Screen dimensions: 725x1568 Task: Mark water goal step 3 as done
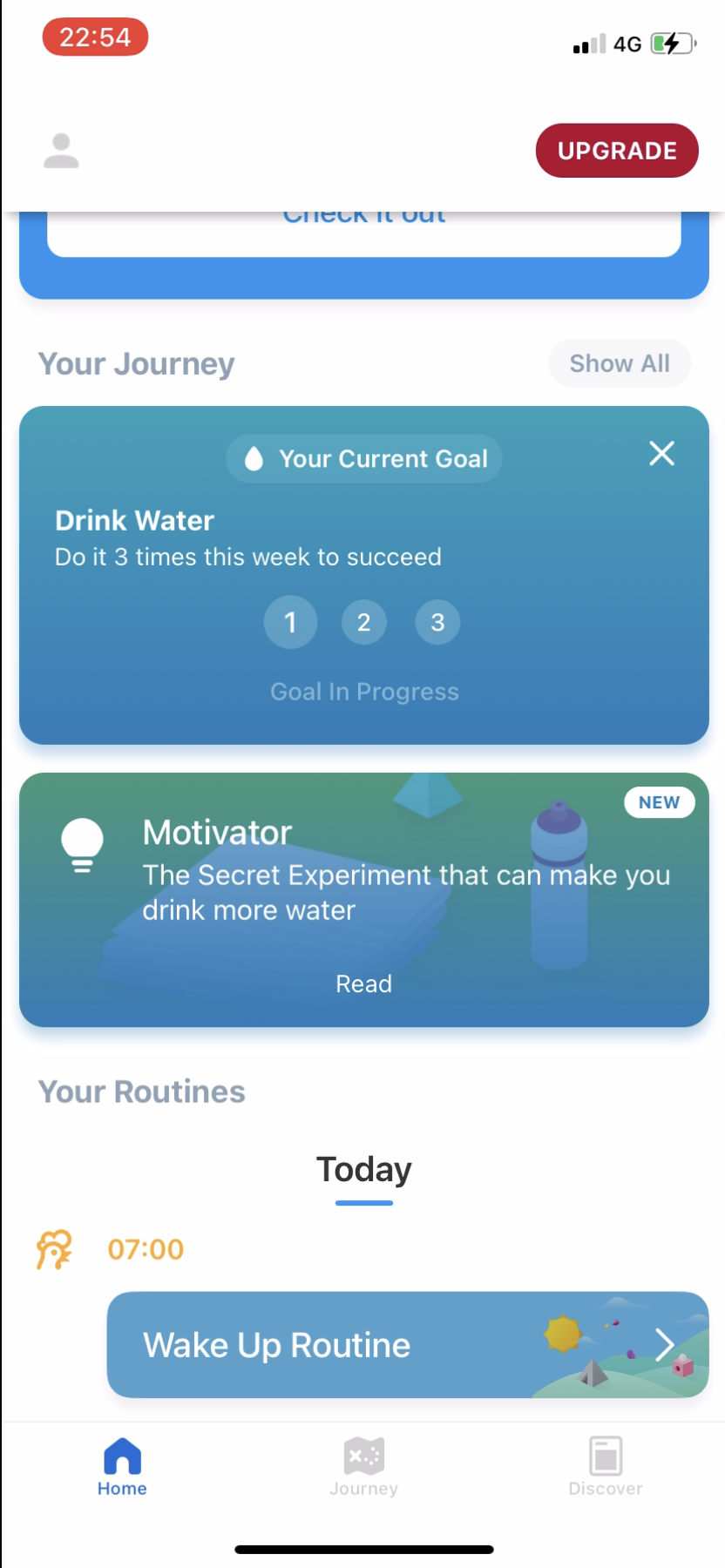[x=437, y=622]
